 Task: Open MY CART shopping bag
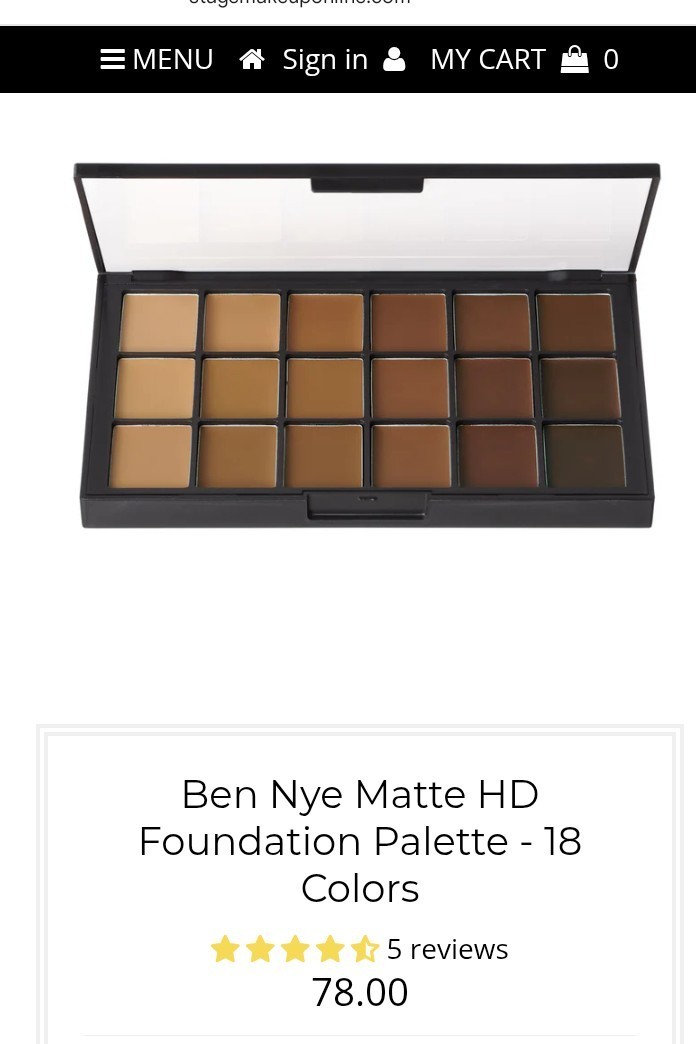click(523, 59)
